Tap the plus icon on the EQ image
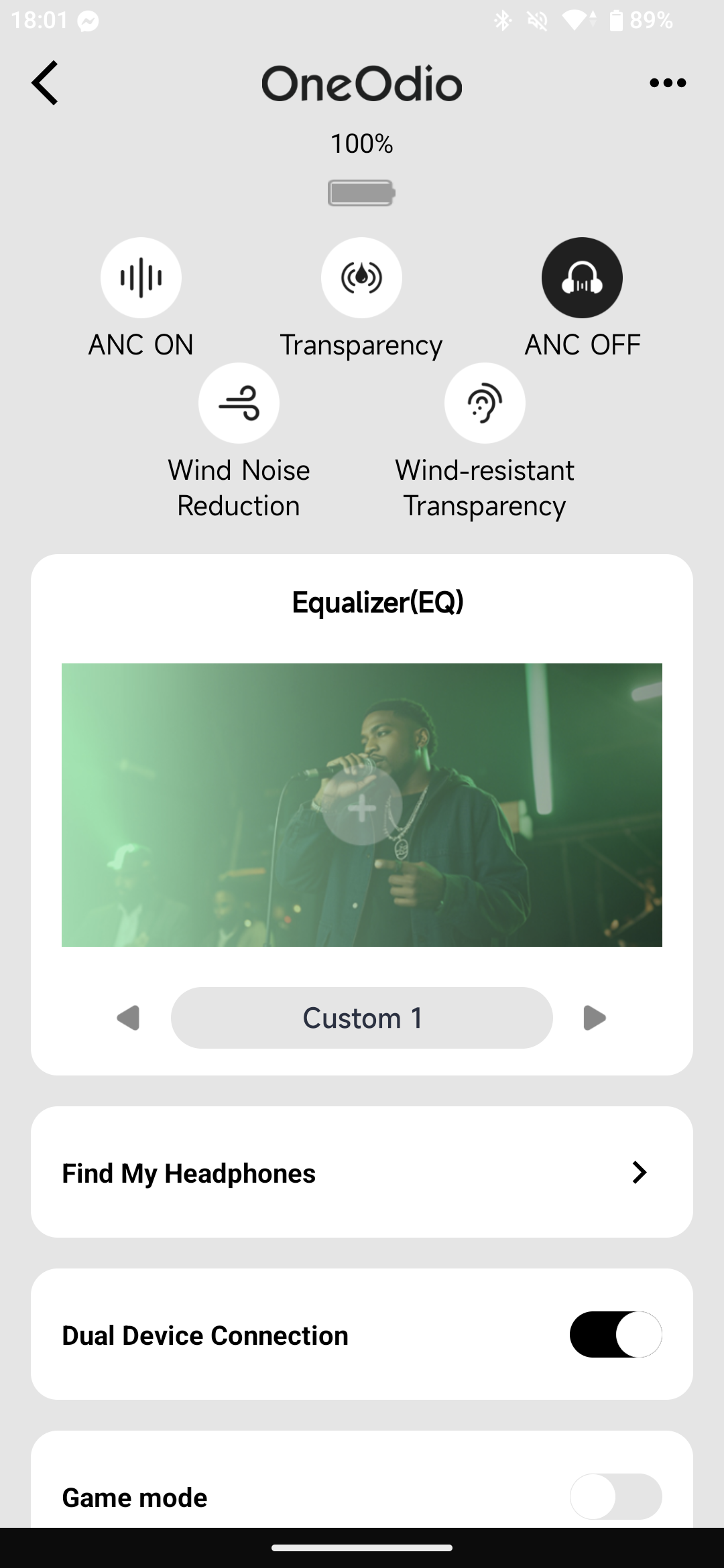724x1568 pixels. 362,807
